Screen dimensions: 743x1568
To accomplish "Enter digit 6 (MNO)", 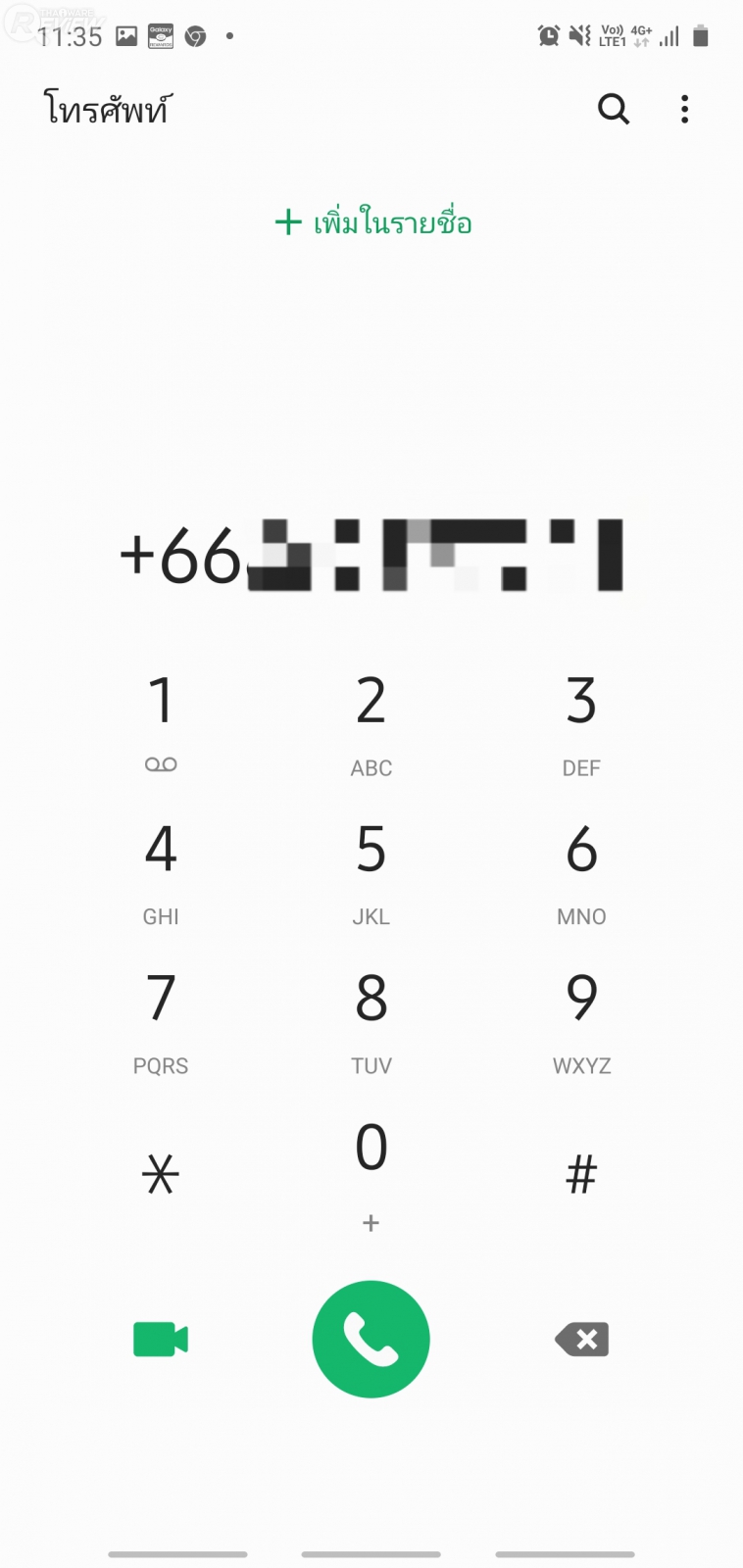I will (581, 869).
